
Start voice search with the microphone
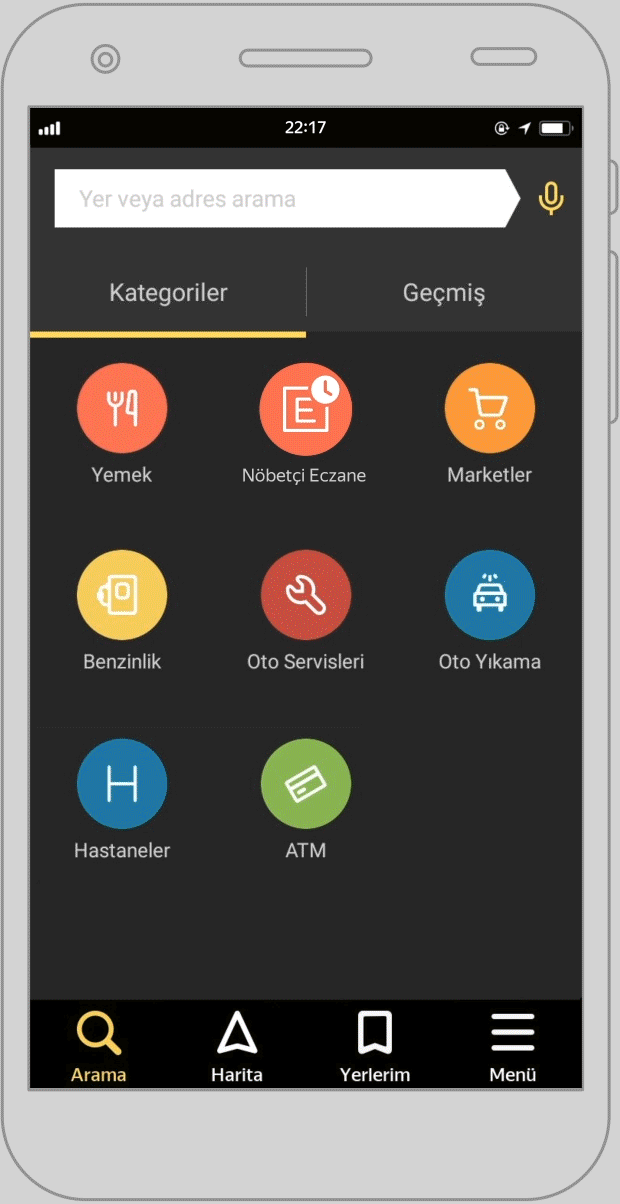click(551, 198)
